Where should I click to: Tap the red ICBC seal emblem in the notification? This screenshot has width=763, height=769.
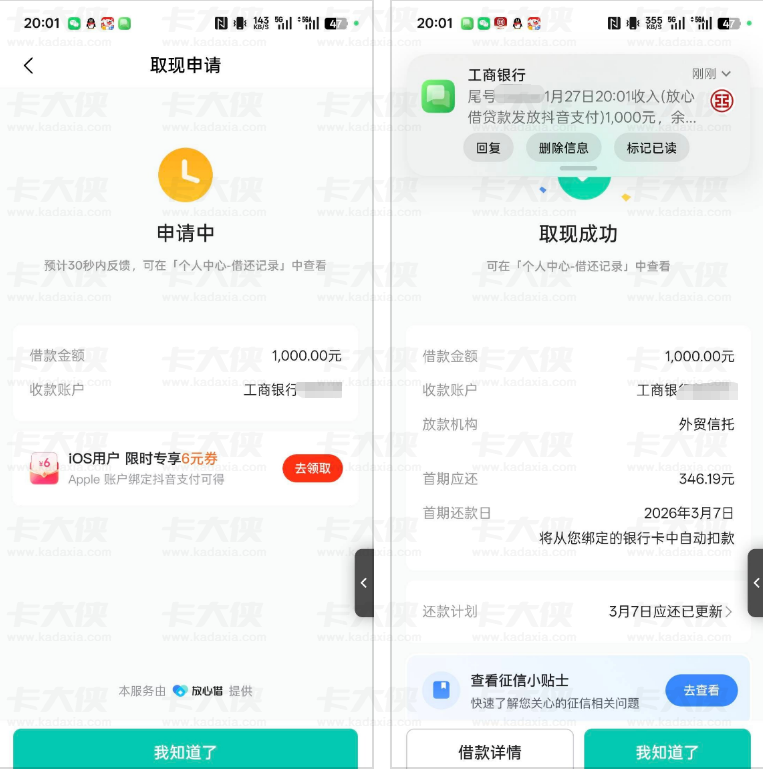click(721, 101)
